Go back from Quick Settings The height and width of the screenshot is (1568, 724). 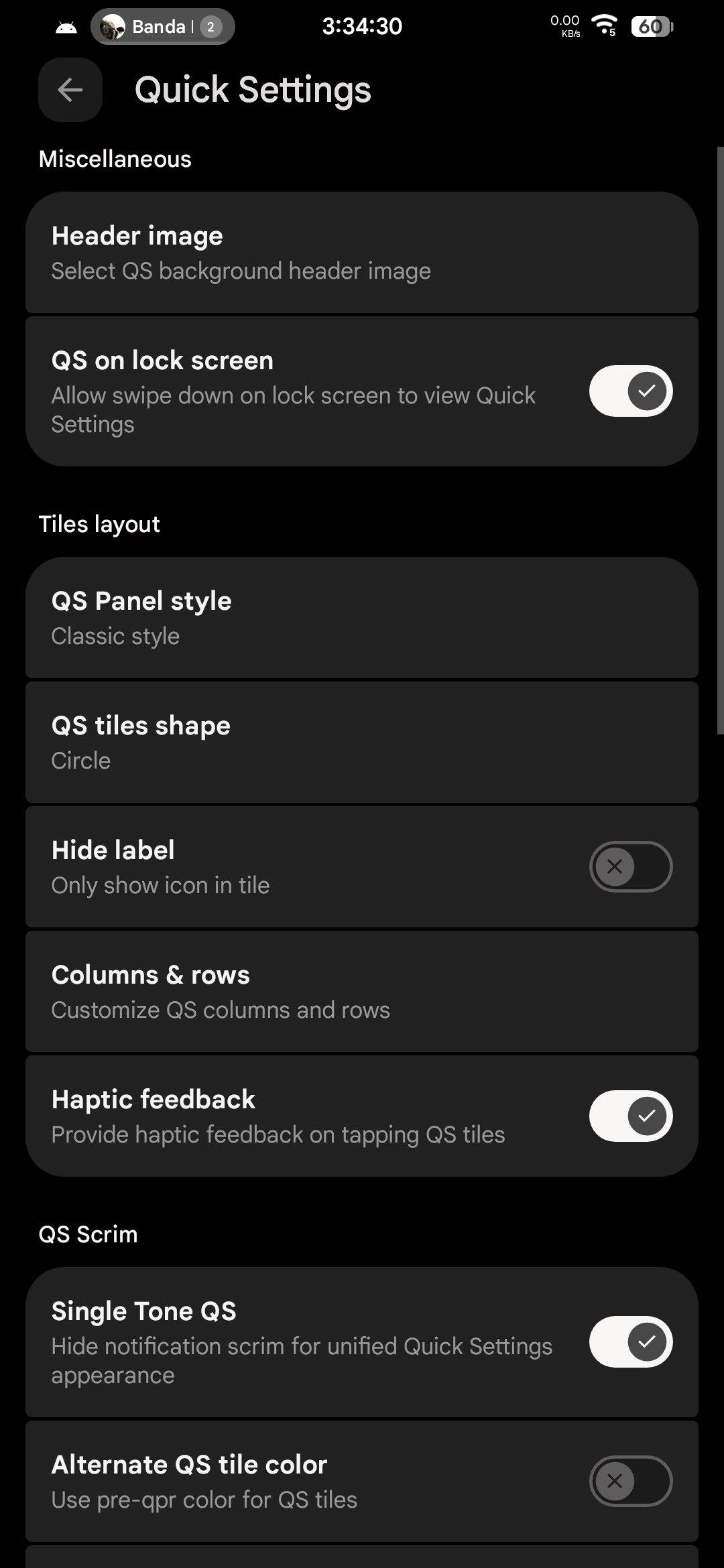pos(70,90)
